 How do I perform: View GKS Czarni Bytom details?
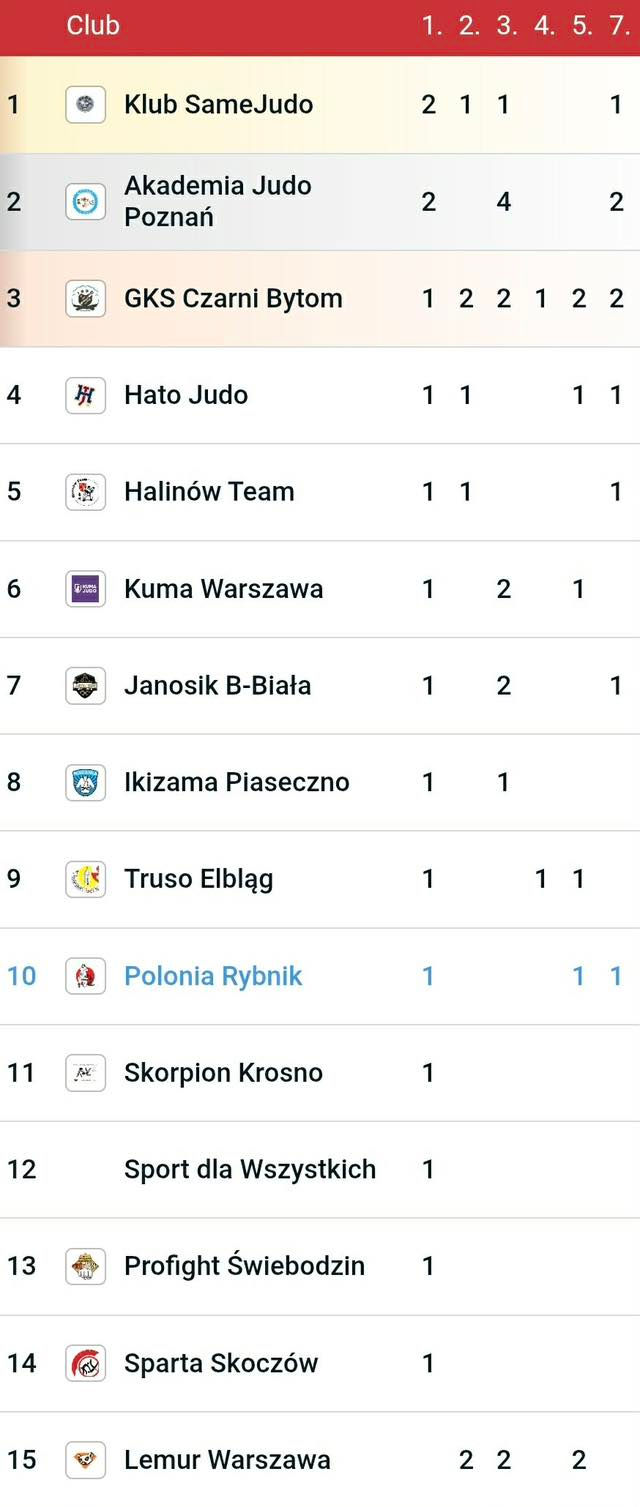[x=232, y=298]
